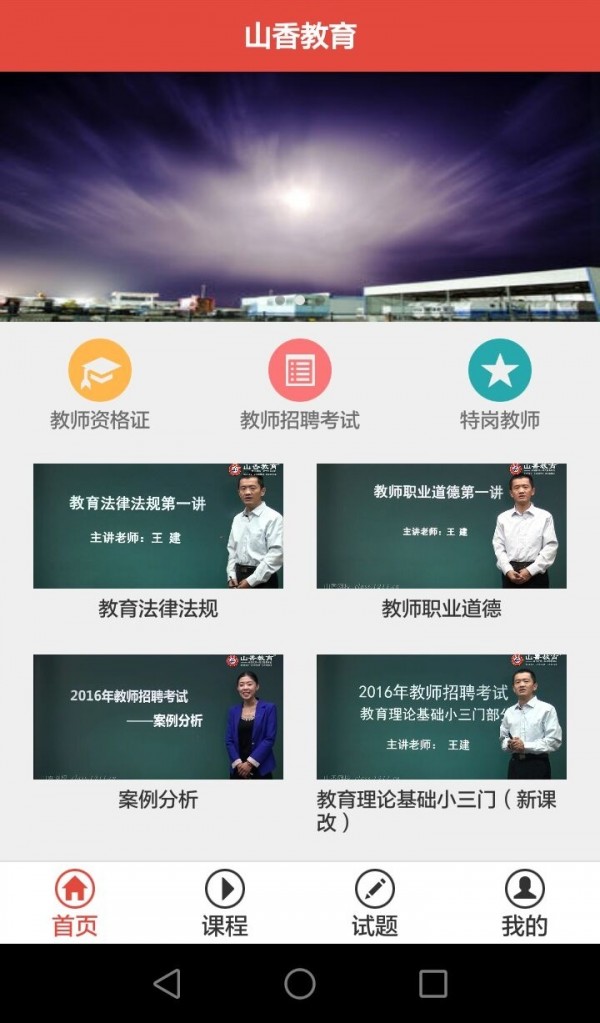
Task: Open the 教育法律法规 video course
Action: pos(158,526)
